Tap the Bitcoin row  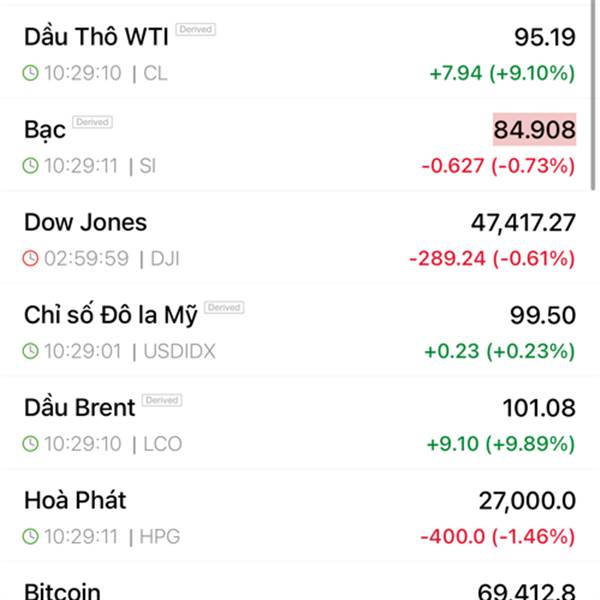[295, 581]
